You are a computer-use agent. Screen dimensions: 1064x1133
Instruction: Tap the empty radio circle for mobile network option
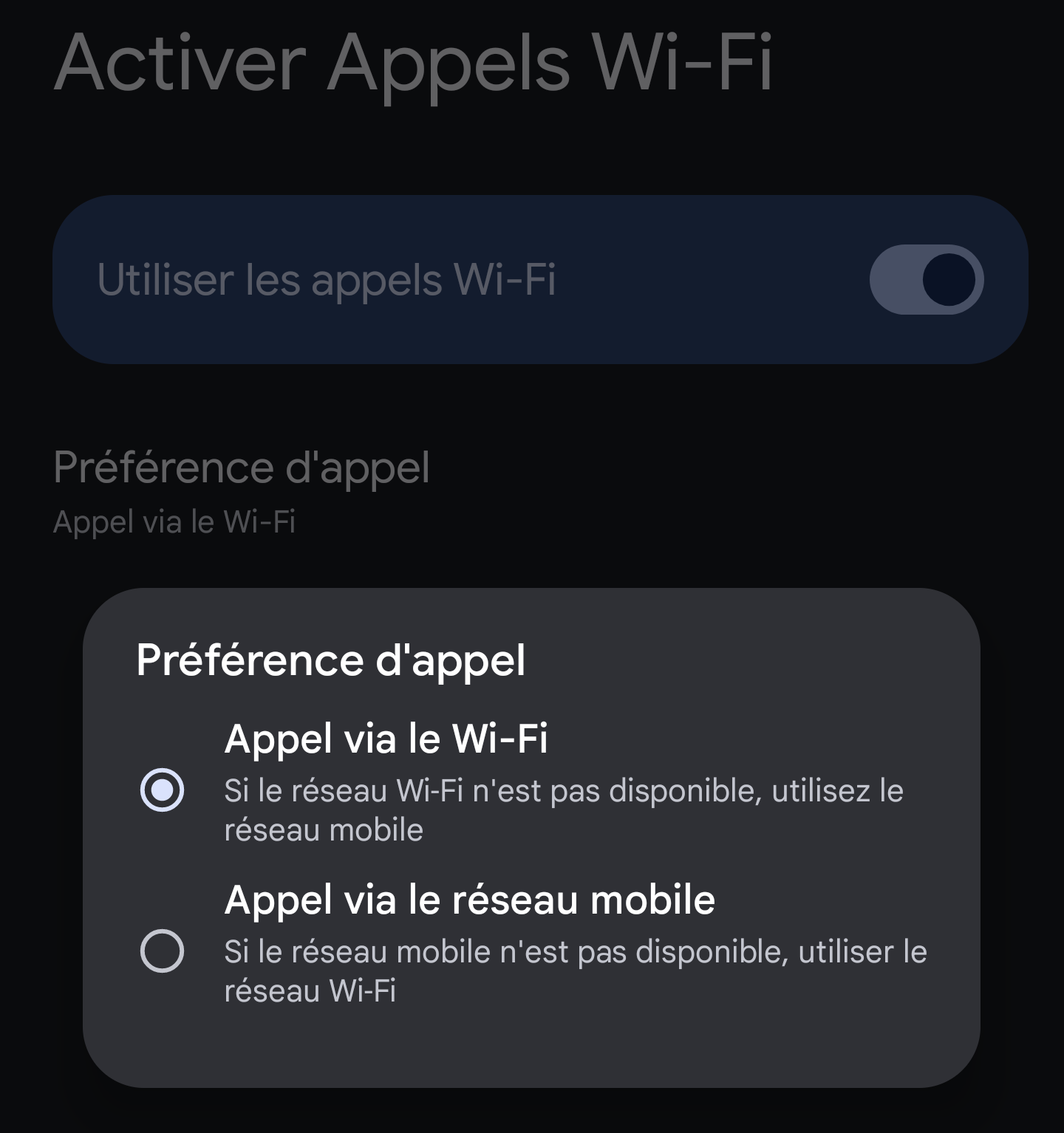click(x=164, y=951)
